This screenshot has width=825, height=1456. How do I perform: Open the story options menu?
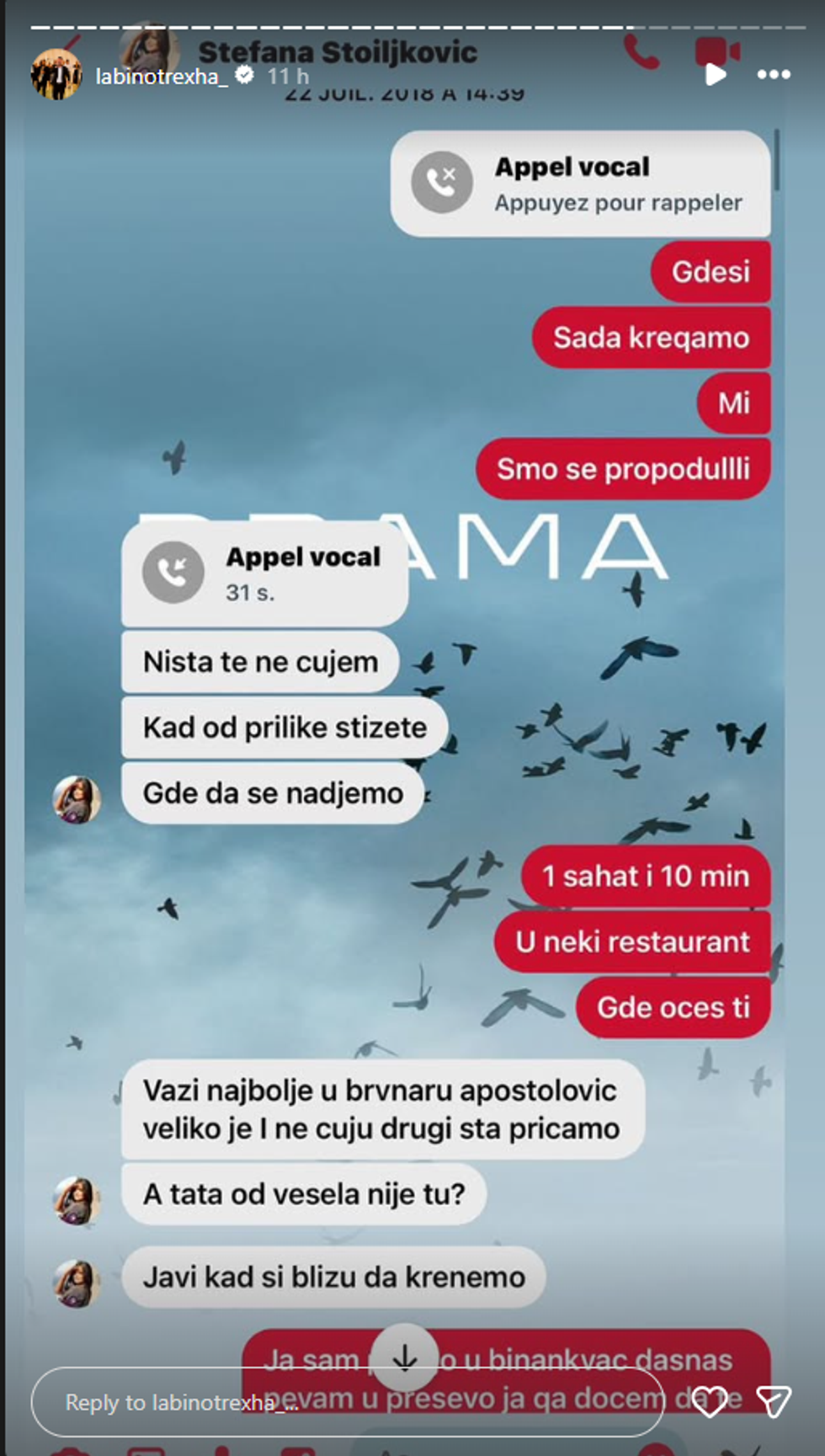click(x=773, y=75)
